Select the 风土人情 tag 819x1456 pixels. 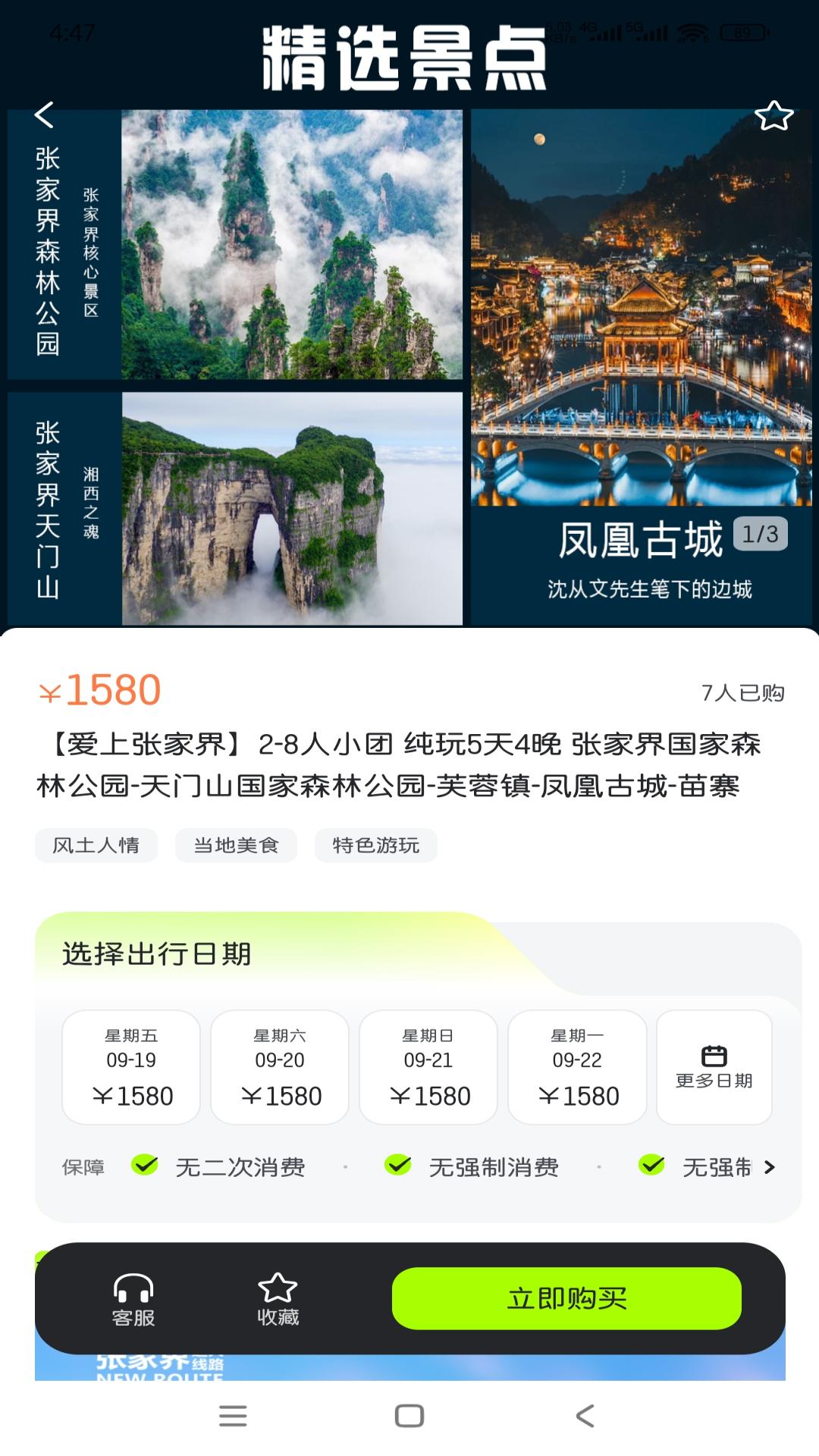pyautogui.click(x=96, y=846)
